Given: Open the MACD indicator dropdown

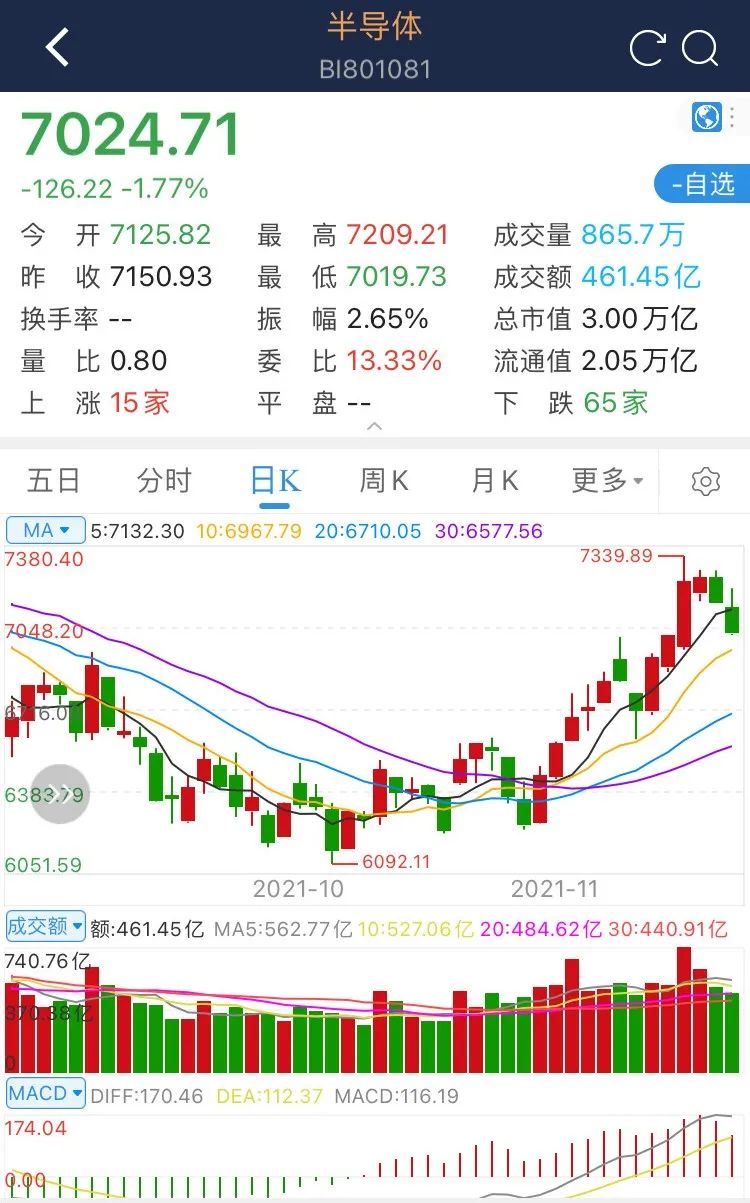Looking at the screenshot, I should [46, 1094].
